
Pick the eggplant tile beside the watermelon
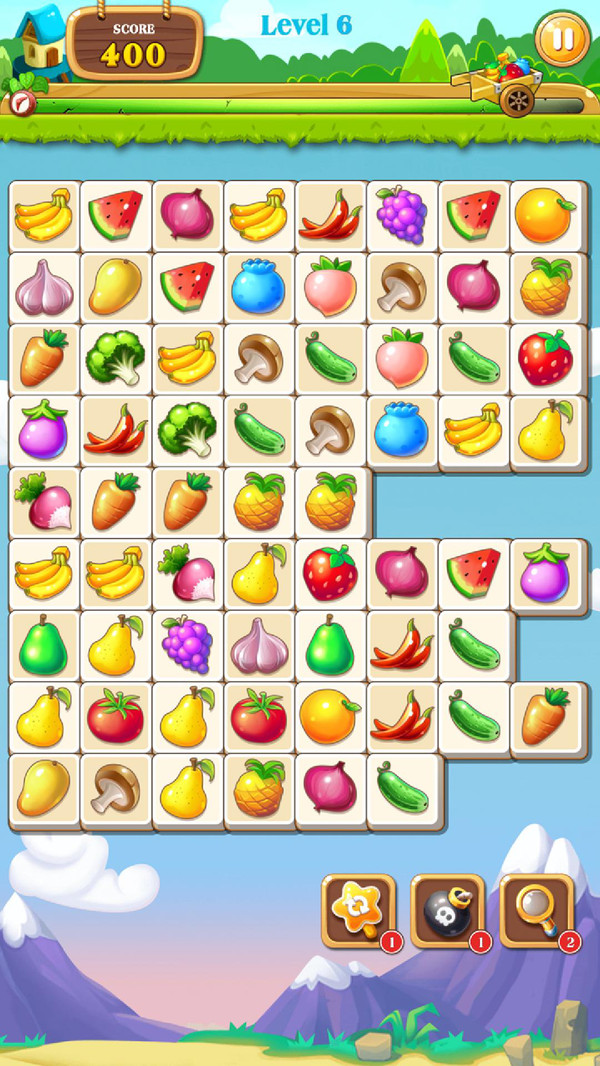545,574
